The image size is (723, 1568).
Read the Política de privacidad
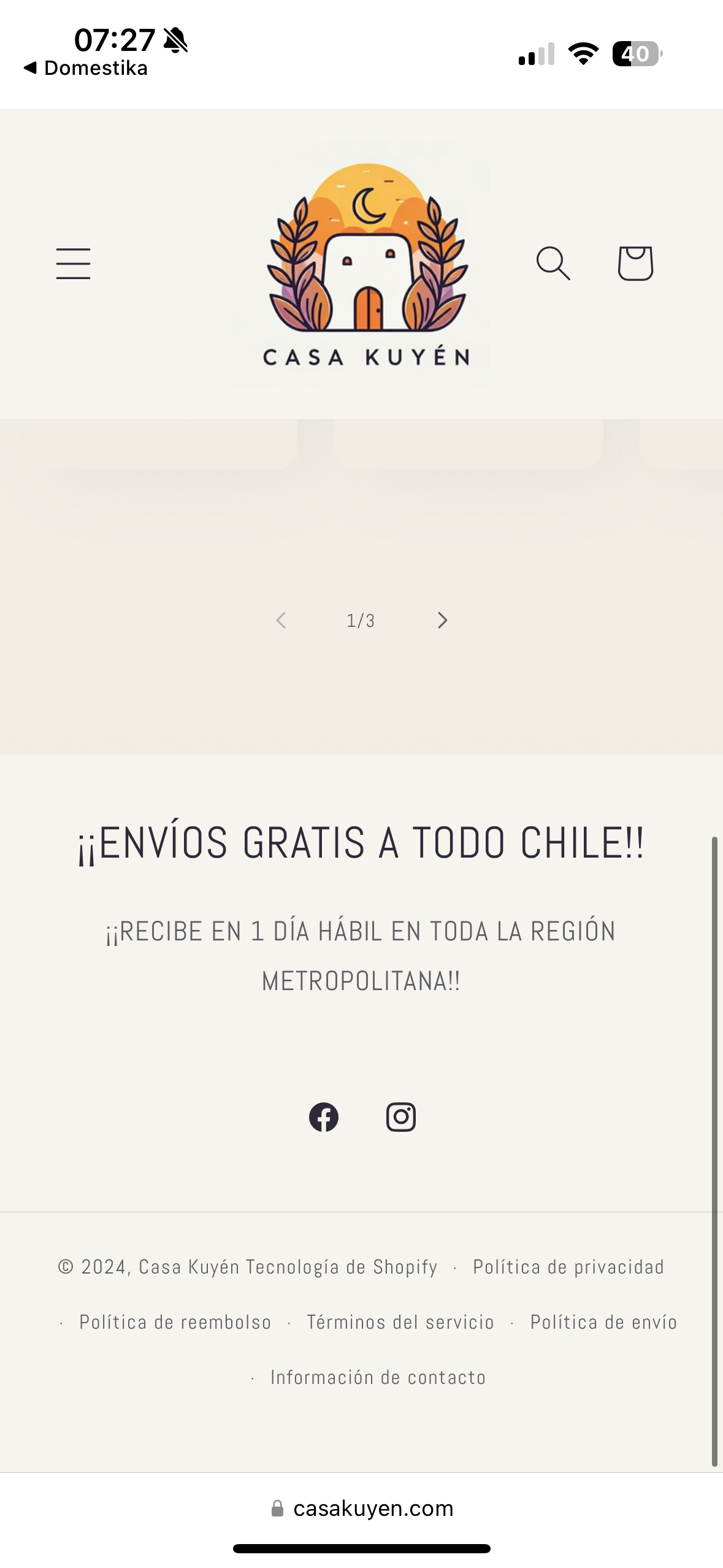click(568, 1267)
